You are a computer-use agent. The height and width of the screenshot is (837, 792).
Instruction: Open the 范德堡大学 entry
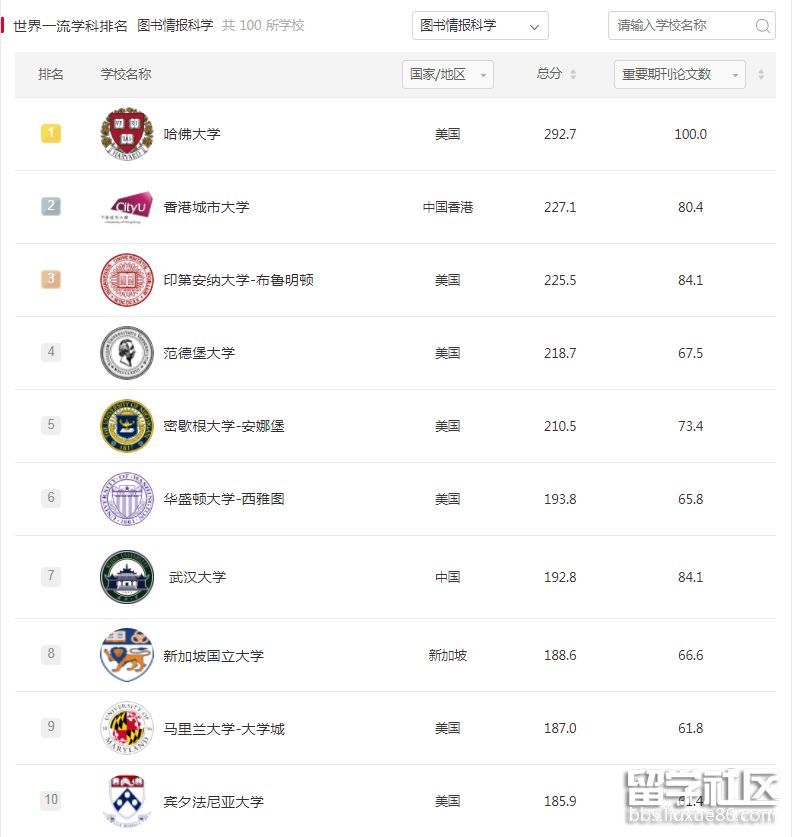pos(199,353)
